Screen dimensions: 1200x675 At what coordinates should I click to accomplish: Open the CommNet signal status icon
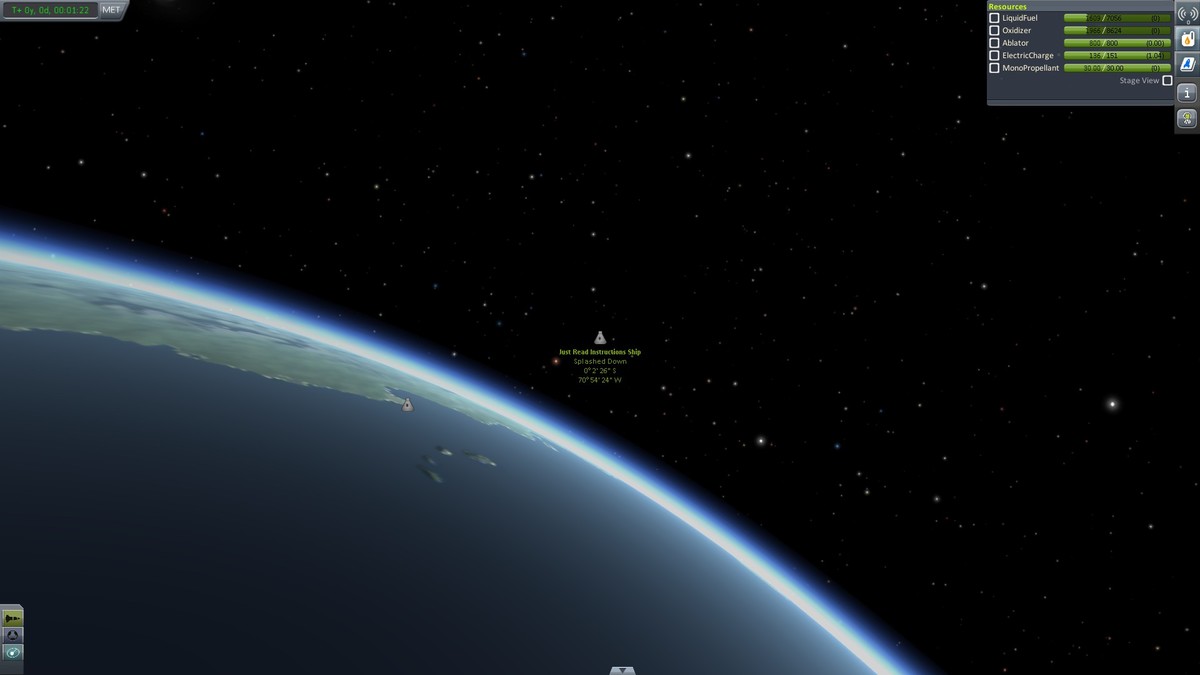point(1187,15)
